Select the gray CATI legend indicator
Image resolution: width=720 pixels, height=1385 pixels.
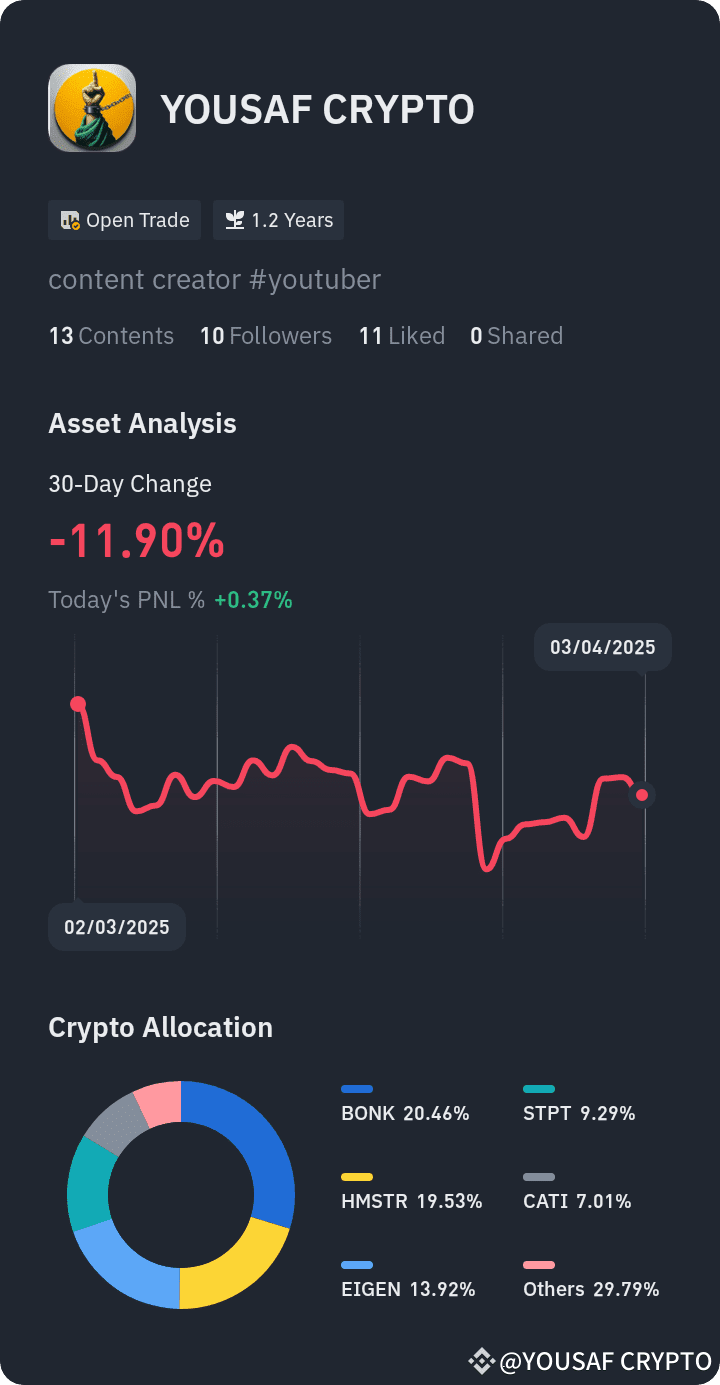tap(538, 1177)
